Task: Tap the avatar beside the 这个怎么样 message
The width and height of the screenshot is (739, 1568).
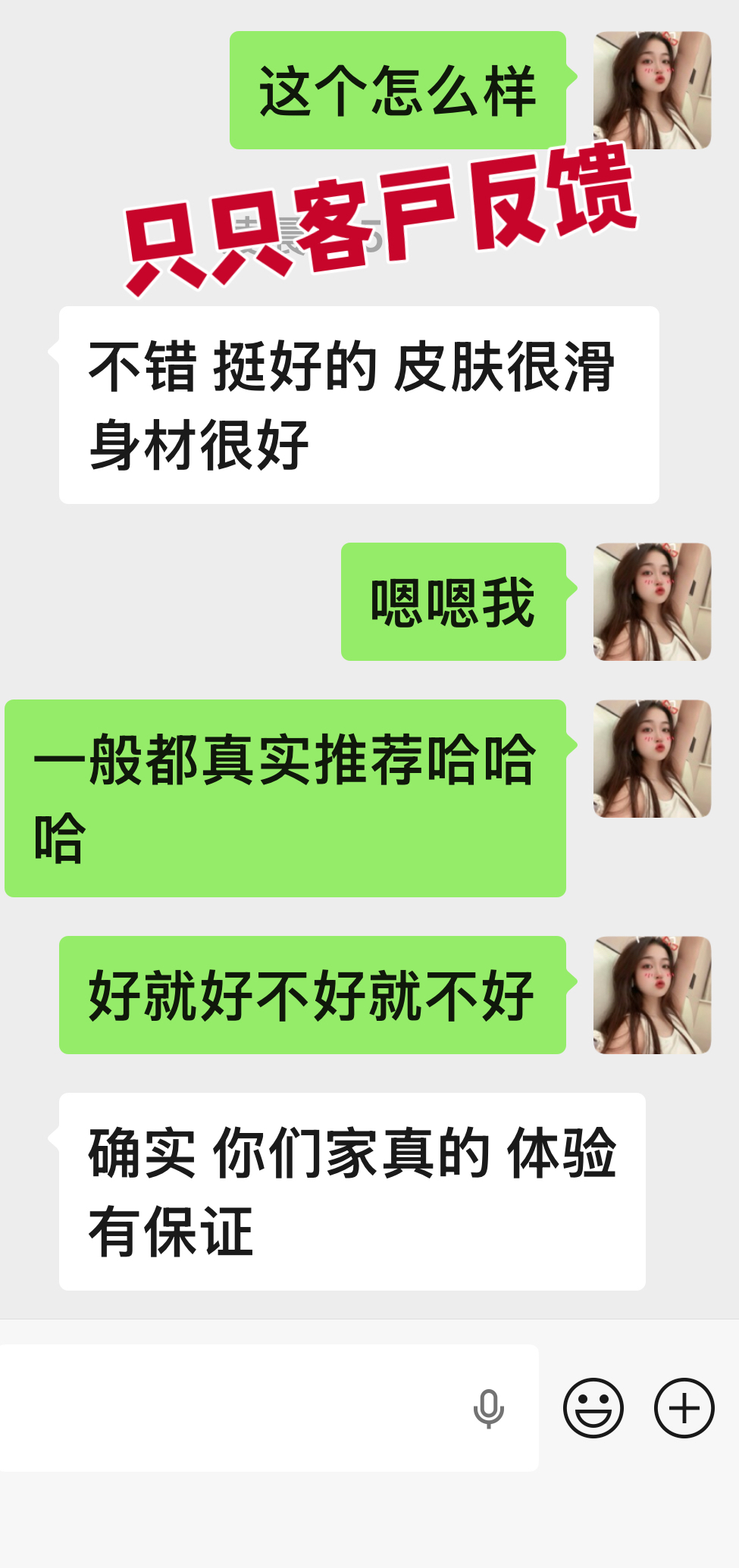Action: point(652,90)
